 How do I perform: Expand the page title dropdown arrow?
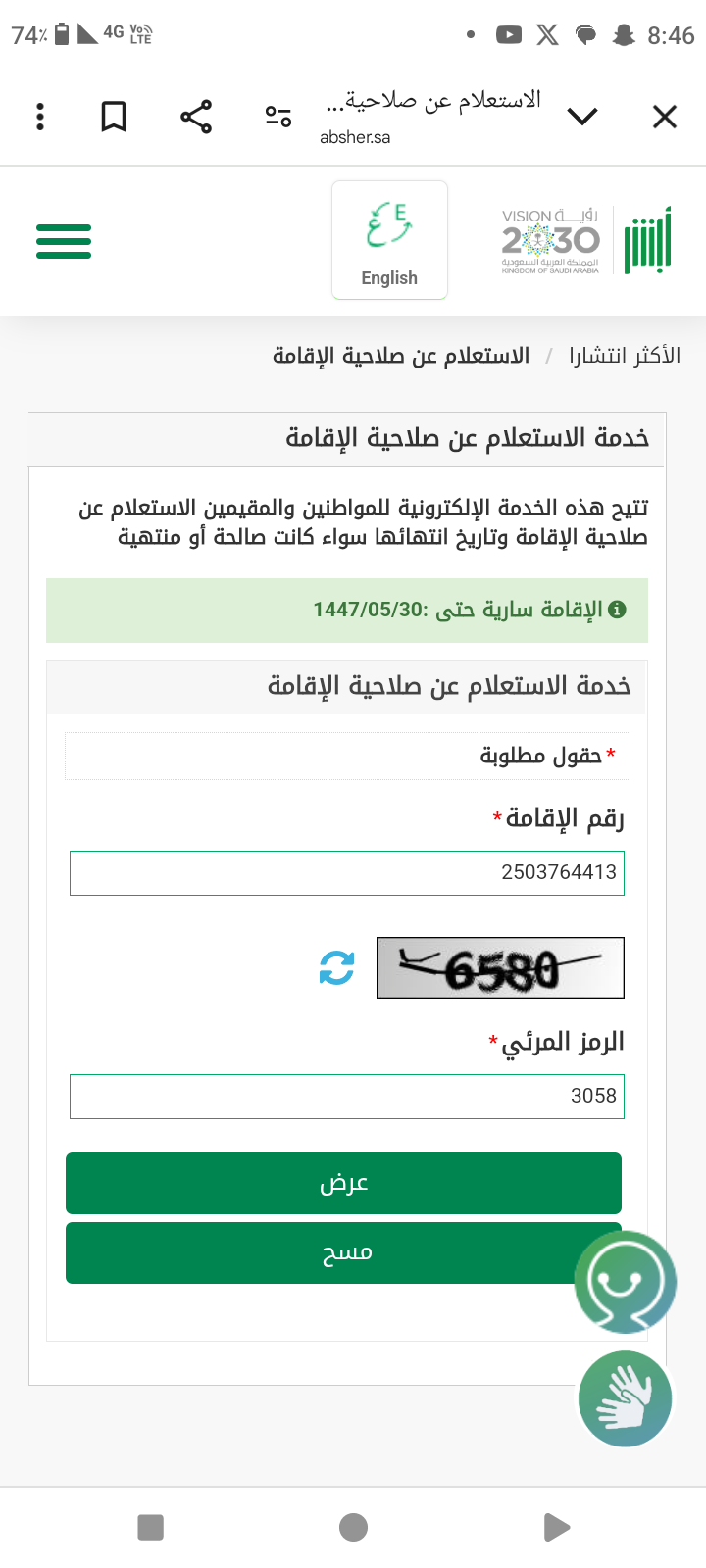point(582,117)
